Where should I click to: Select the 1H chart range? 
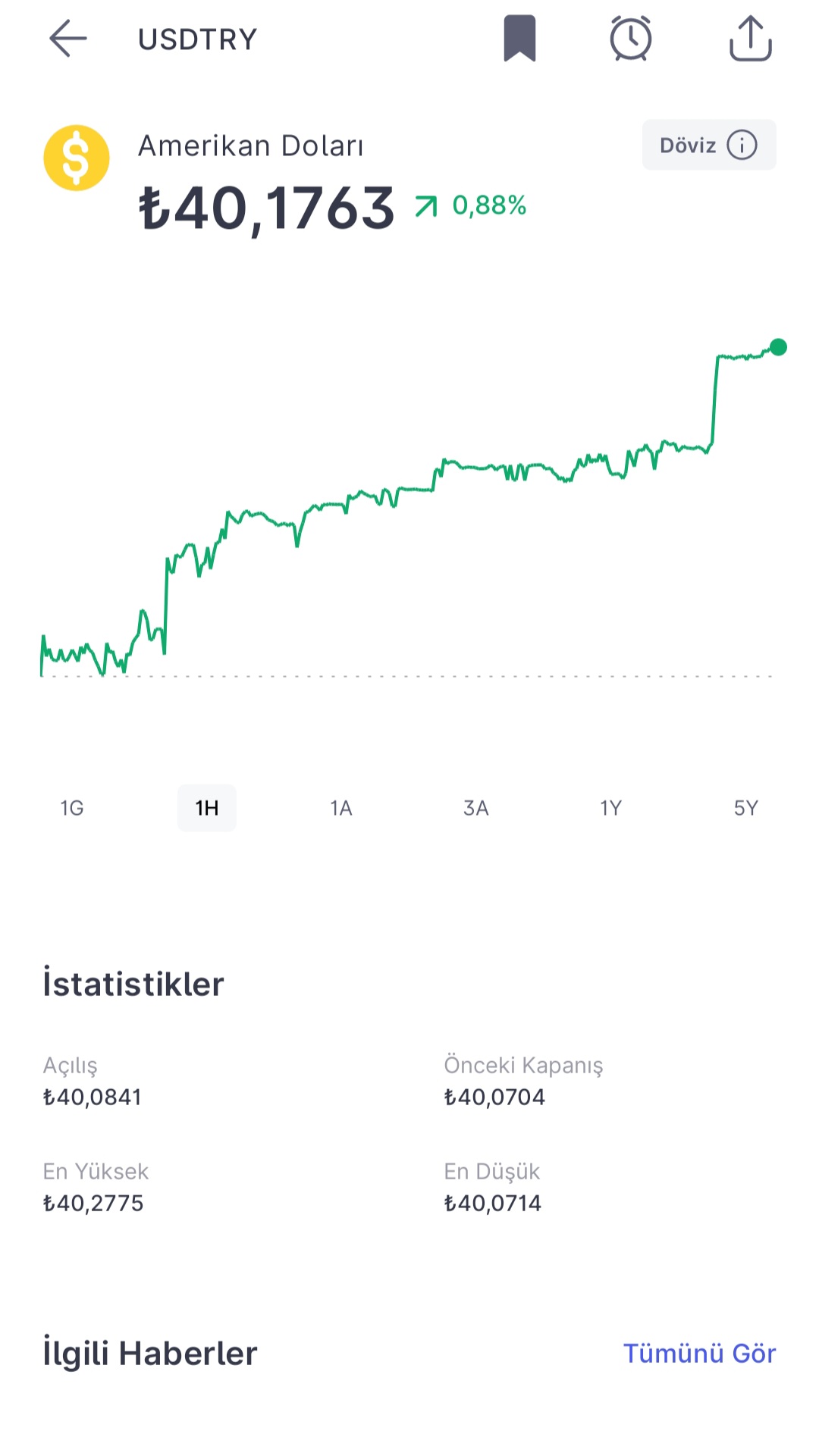pyautogui.click(x=207, y=808)
